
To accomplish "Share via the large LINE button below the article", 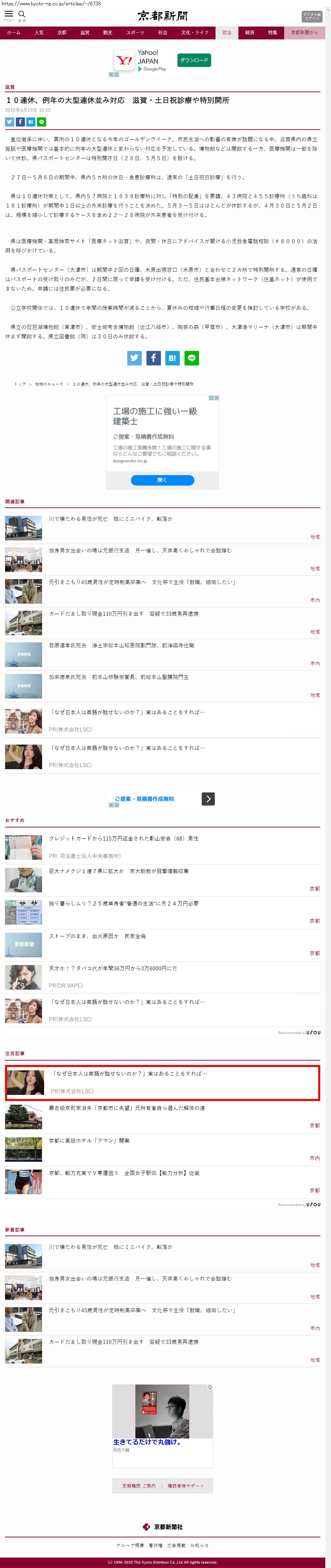I will 191,358.
